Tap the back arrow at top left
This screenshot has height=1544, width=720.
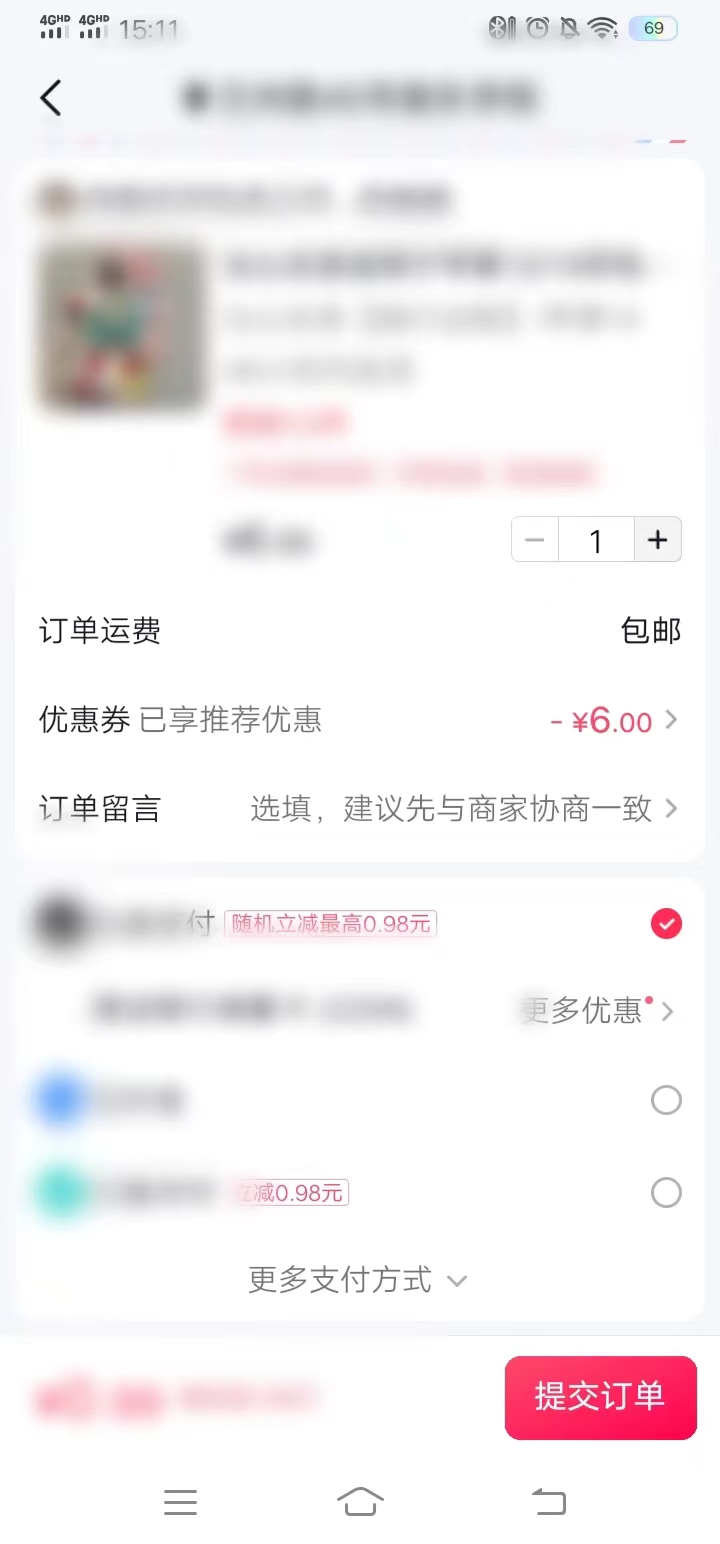(50, 98)
